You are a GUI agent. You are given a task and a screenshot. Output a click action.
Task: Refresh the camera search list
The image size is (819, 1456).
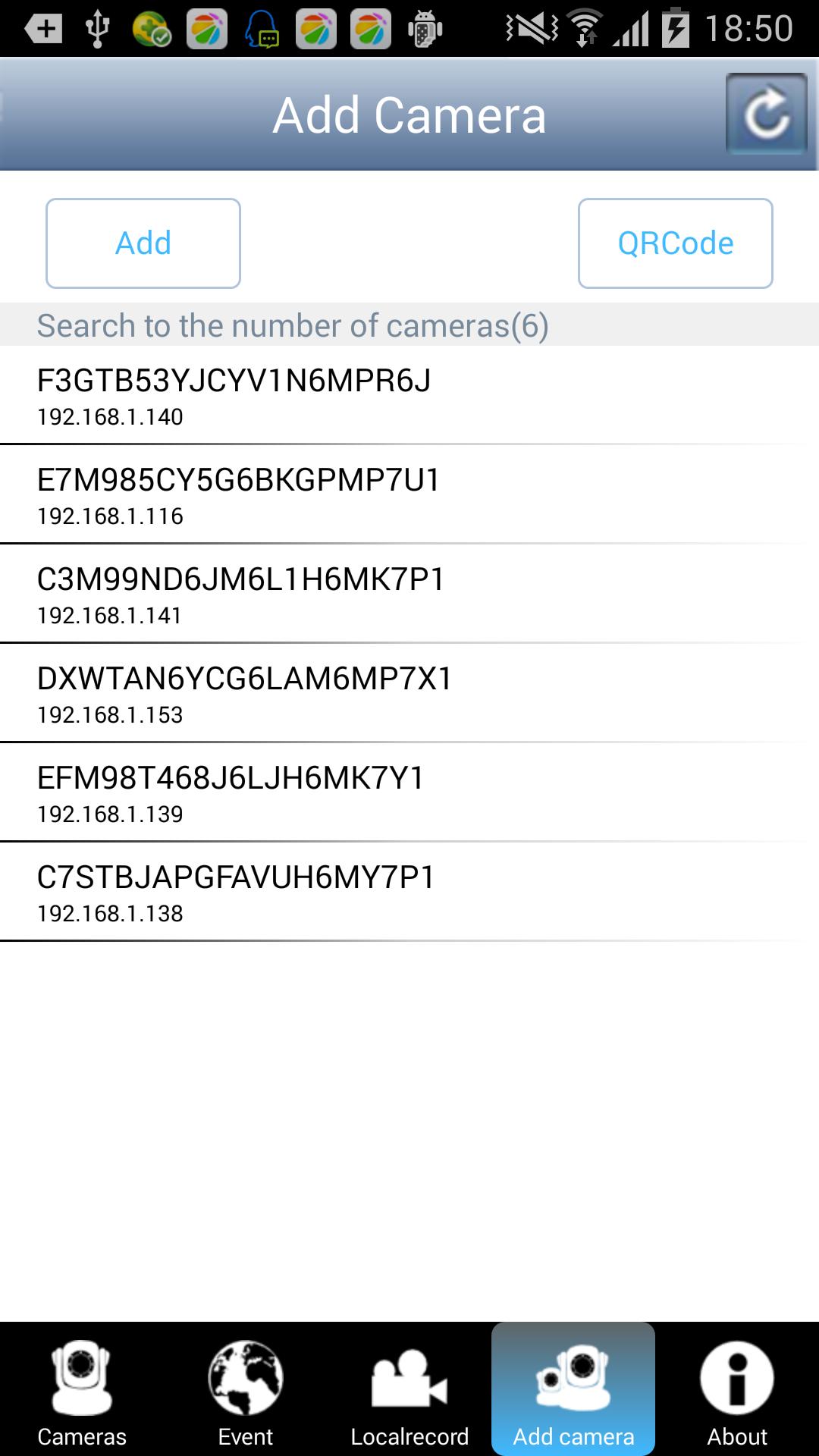(766, 114)
